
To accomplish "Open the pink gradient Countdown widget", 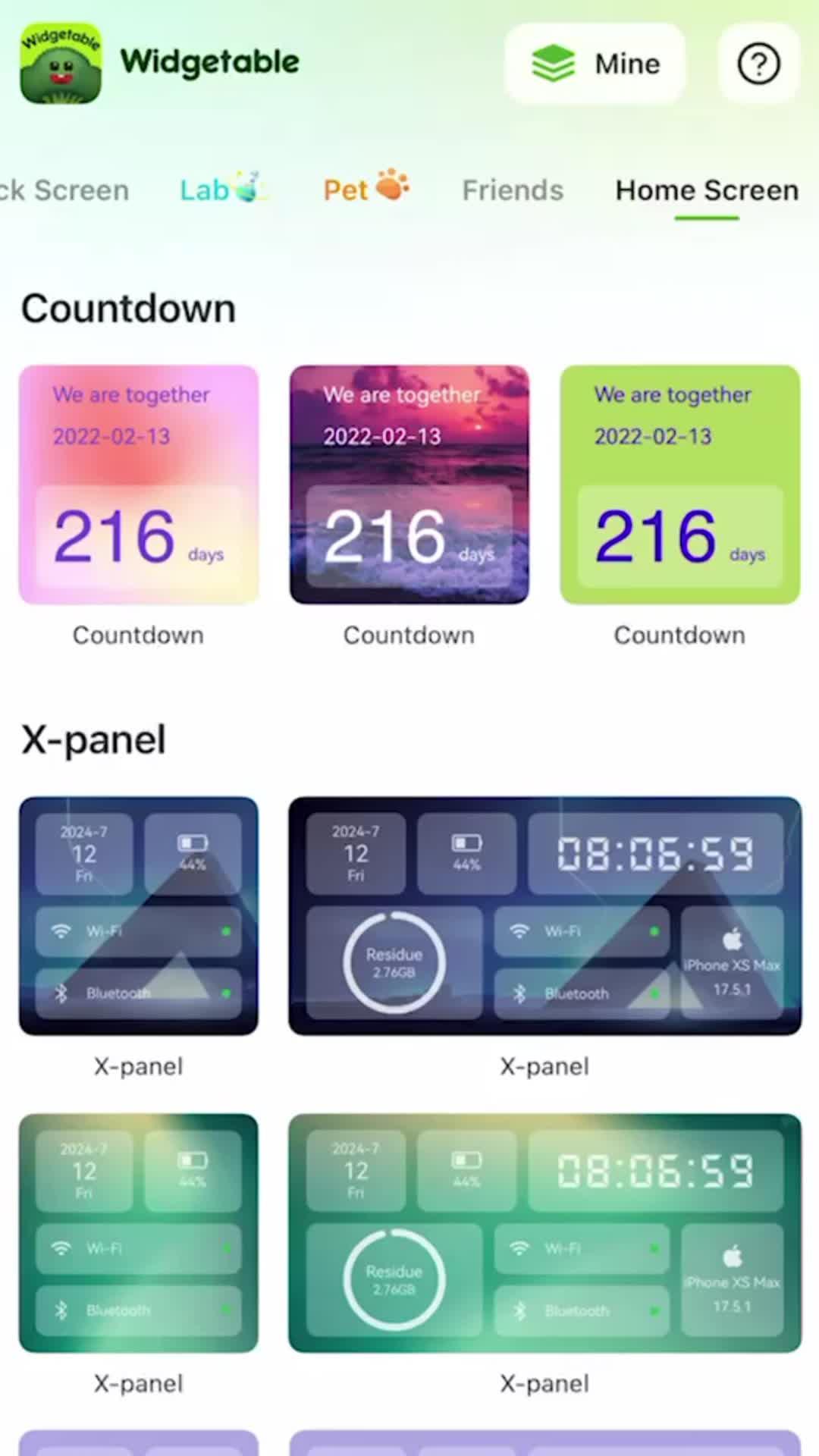I will pos(139,485).
